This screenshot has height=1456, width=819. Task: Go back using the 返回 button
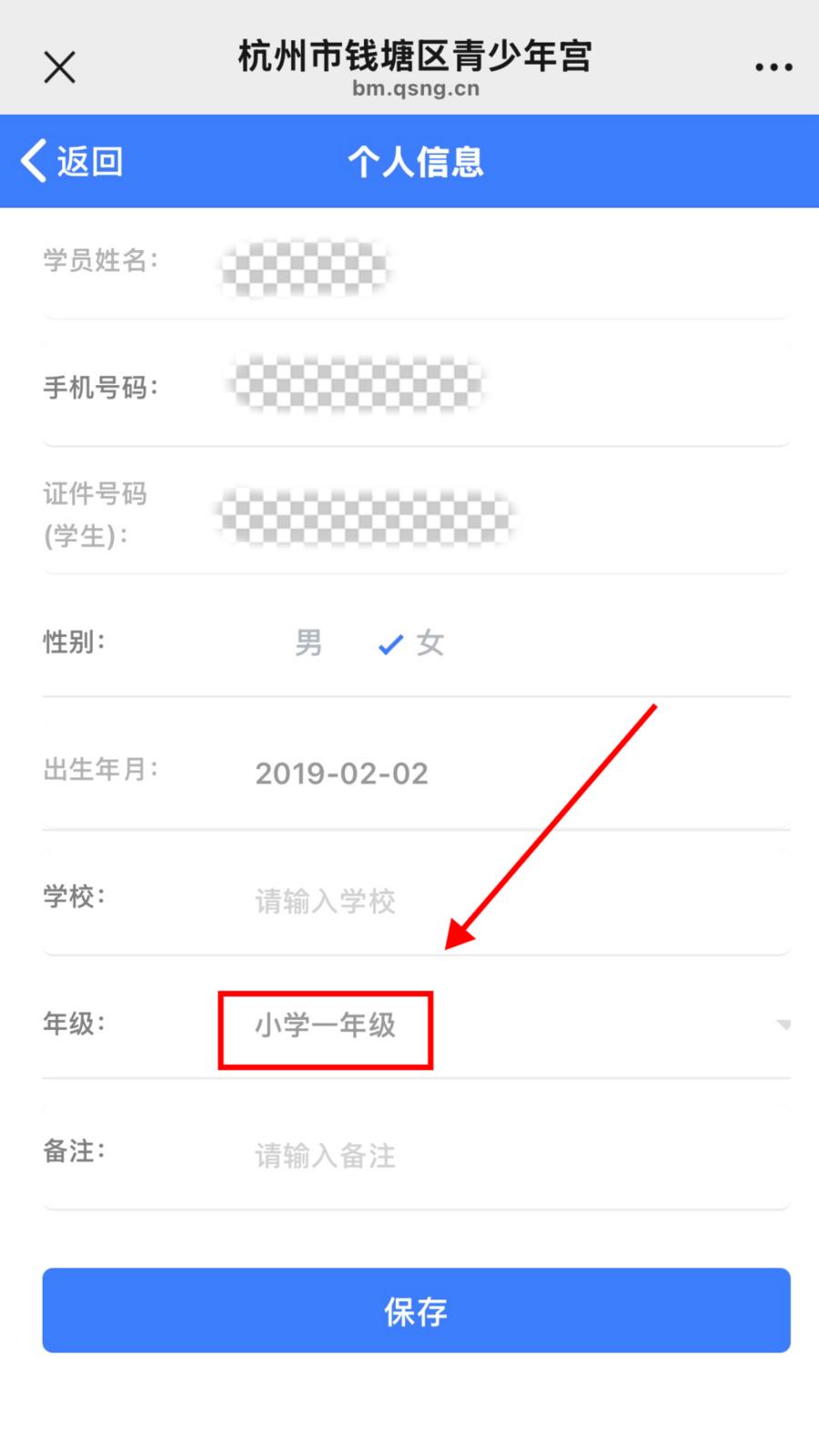[72, 161]
